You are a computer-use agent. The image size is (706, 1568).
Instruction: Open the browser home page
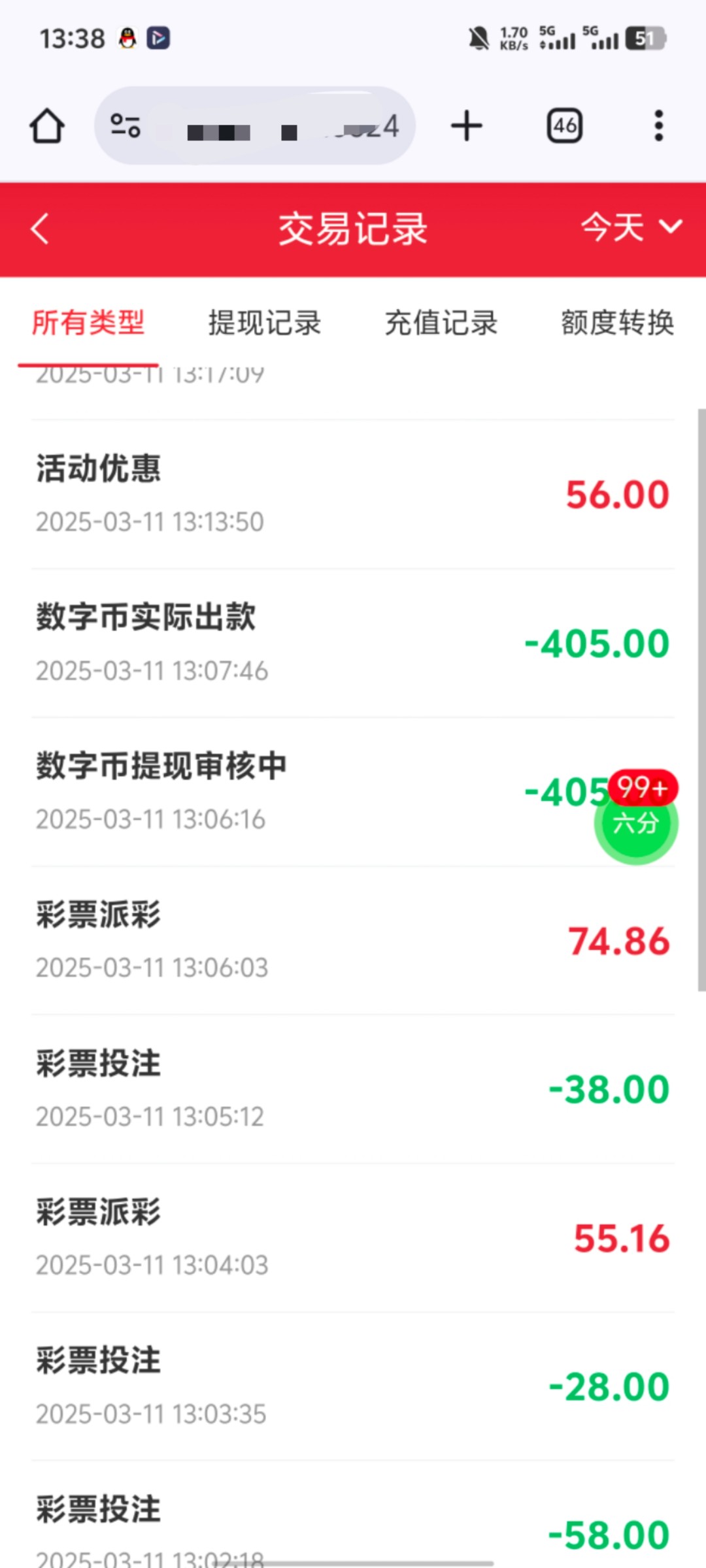(47, 125)
